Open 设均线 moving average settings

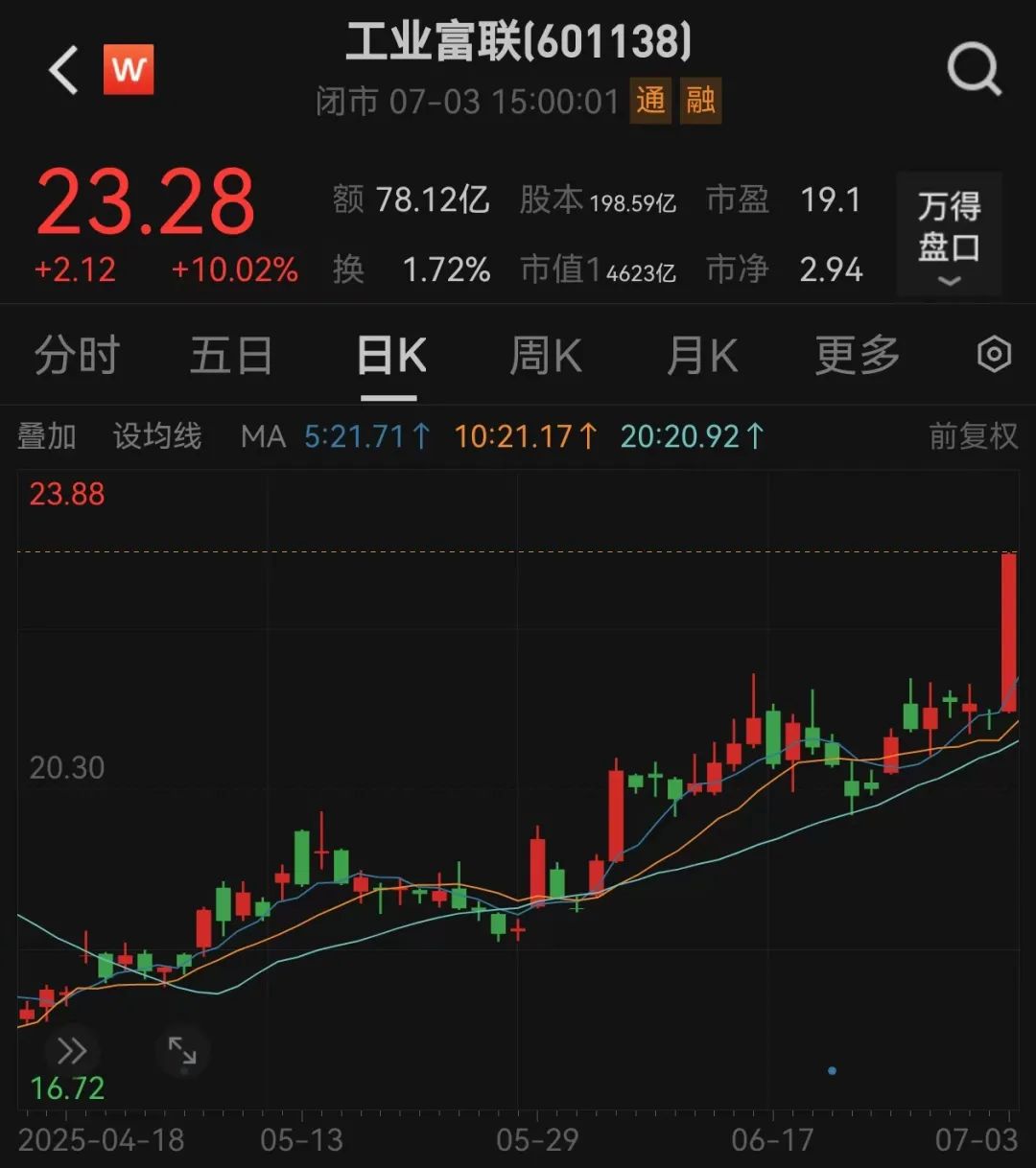[x=157, y=436]
